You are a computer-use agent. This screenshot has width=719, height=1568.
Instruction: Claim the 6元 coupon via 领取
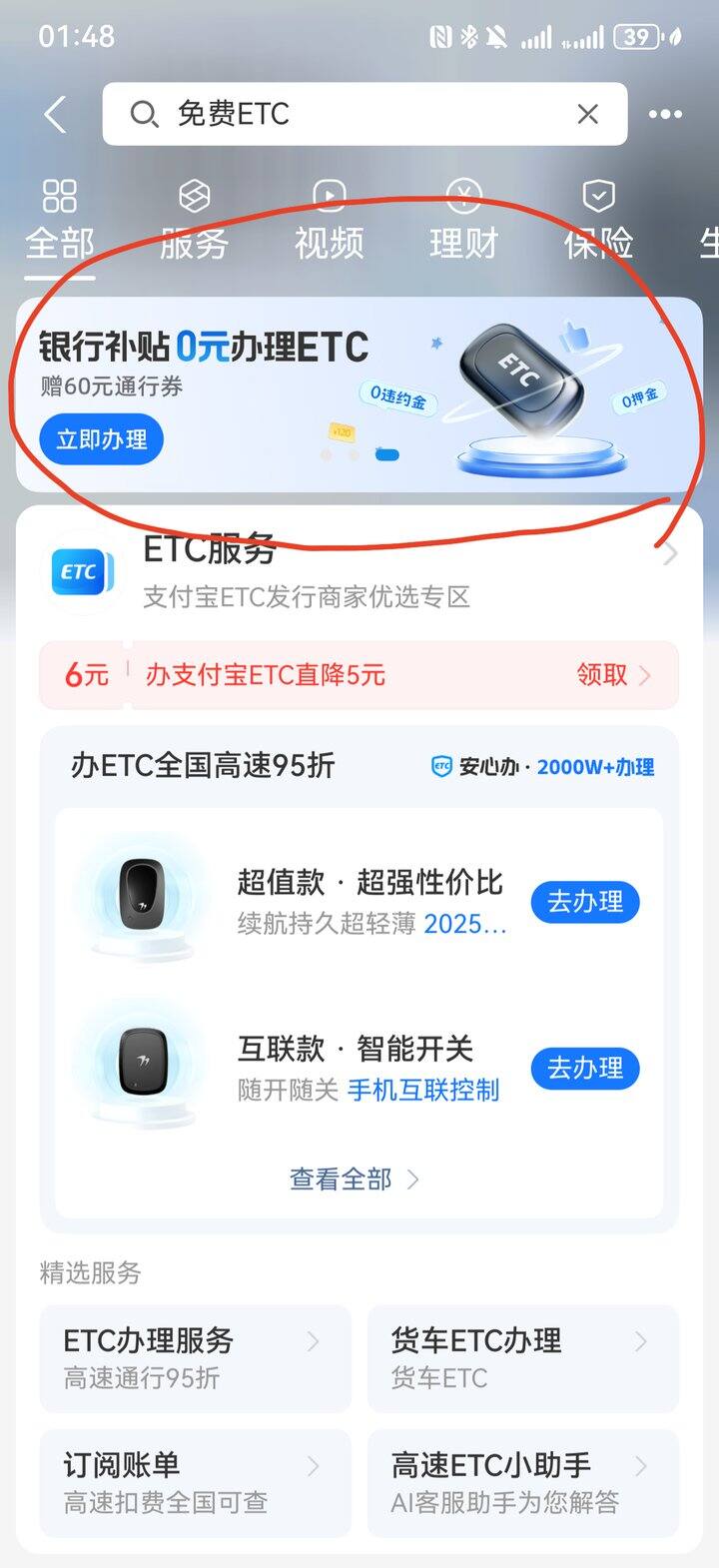coord(611,675)
